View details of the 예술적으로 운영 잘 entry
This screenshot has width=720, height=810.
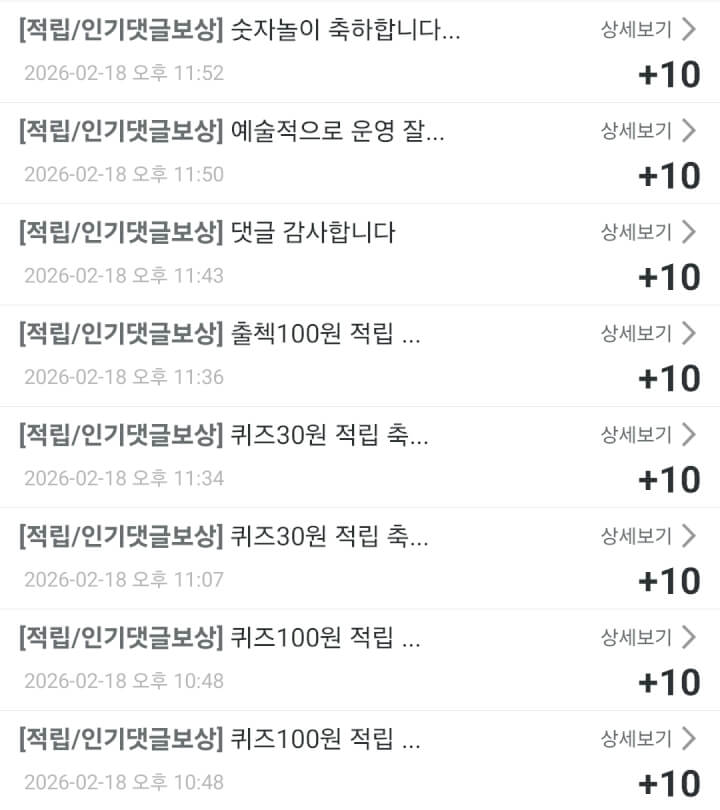[647, 130]
